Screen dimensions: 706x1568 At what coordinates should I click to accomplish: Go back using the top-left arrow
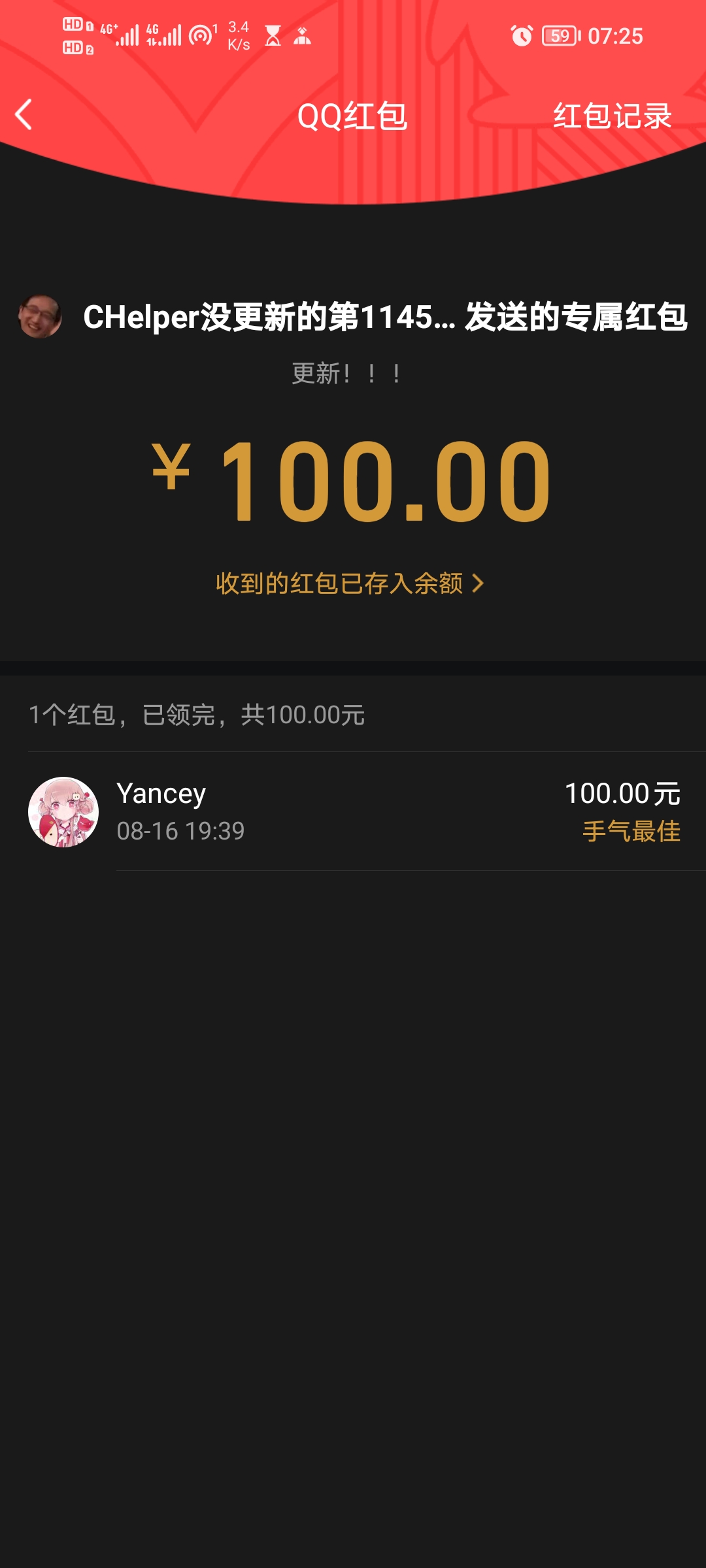(x=24, y=115)
